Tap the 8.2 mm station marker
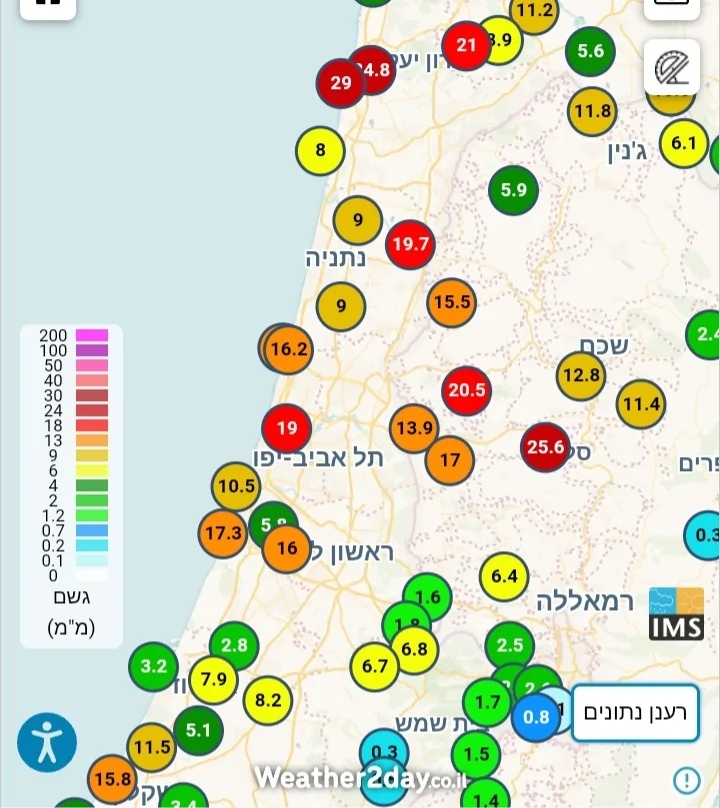Screen dimensions: 720x808 (x=268, y=700)
